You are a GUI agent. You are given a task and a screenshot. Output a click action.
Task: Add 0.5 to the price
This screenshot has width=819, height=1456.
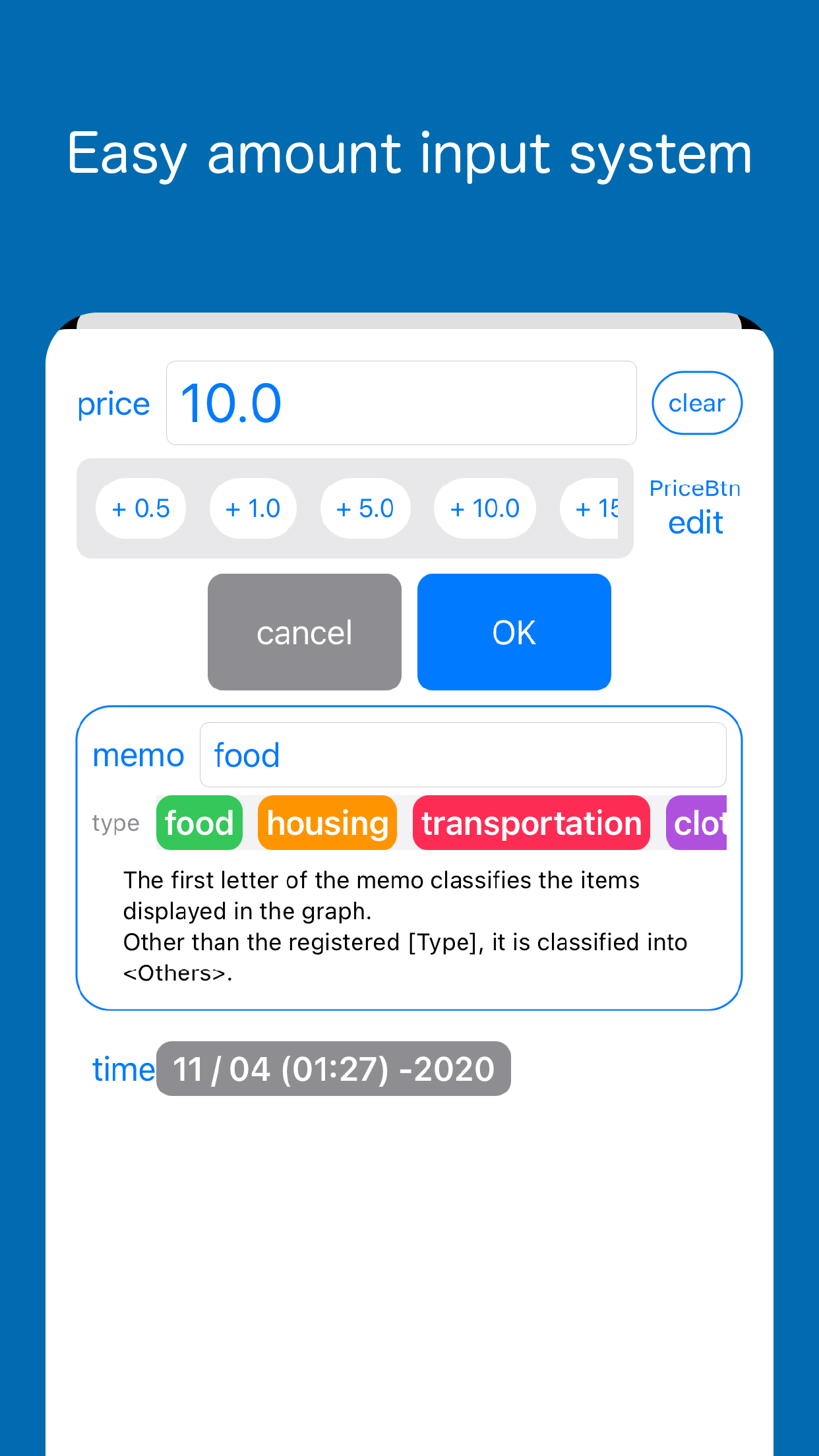point(140,508)
